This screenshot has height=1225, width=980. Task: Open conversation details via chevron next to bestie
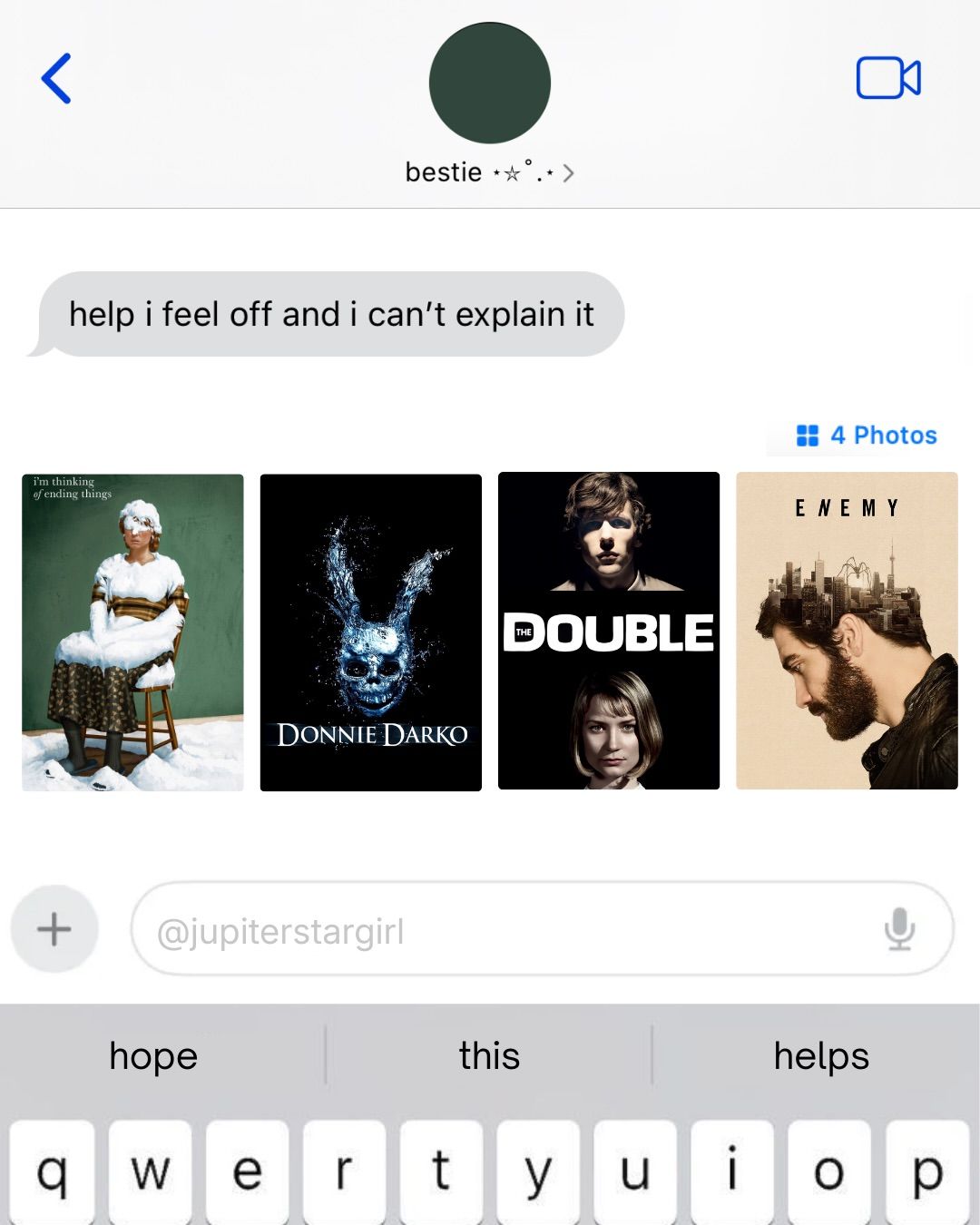[569, 171]
